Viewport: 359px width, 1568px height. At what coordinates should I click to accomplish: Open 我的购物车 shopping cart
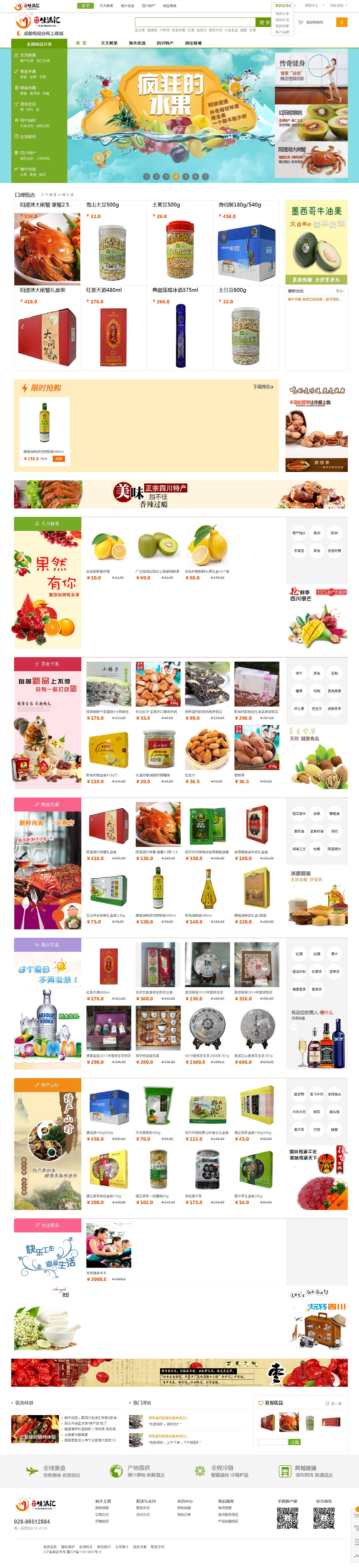314,22
